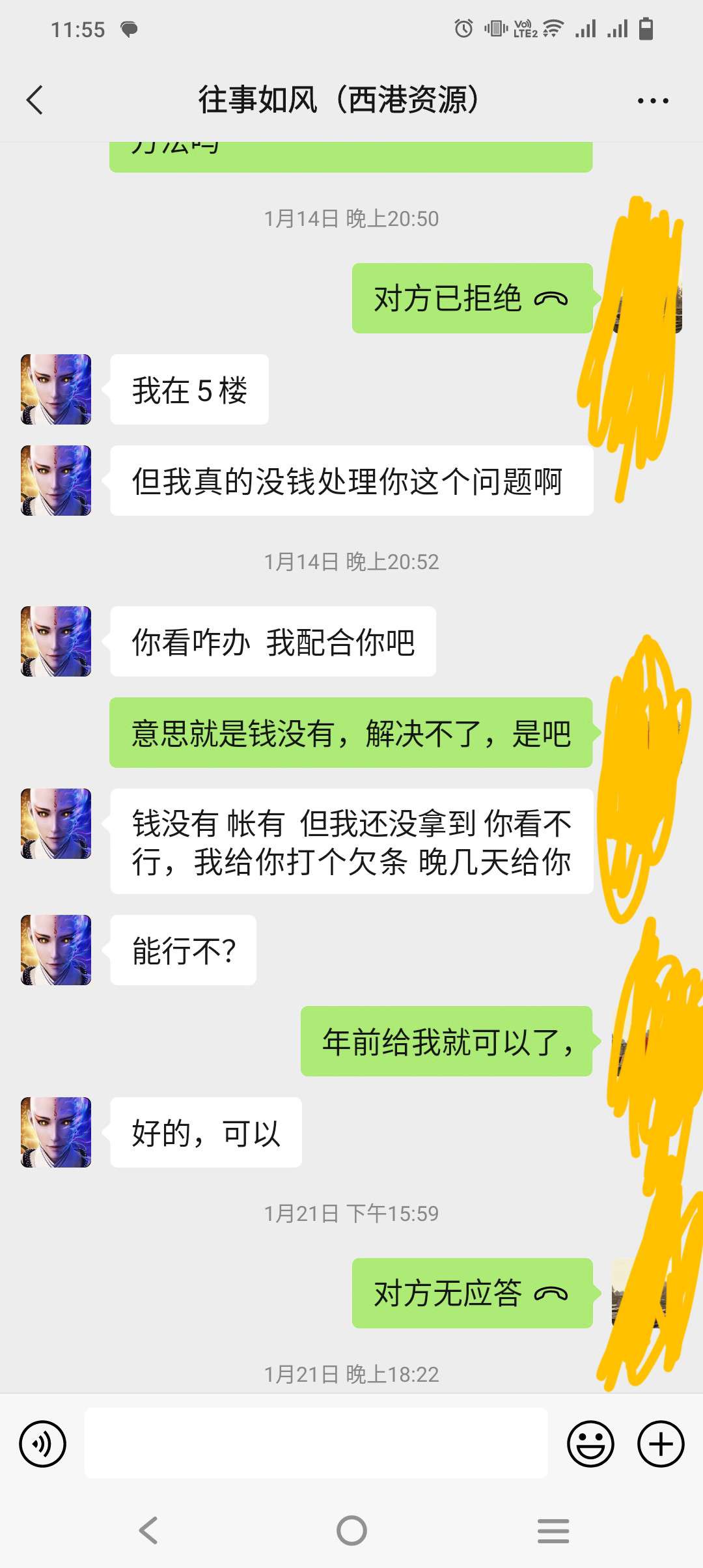Switch to voice message input

[x=43, y=1444]
